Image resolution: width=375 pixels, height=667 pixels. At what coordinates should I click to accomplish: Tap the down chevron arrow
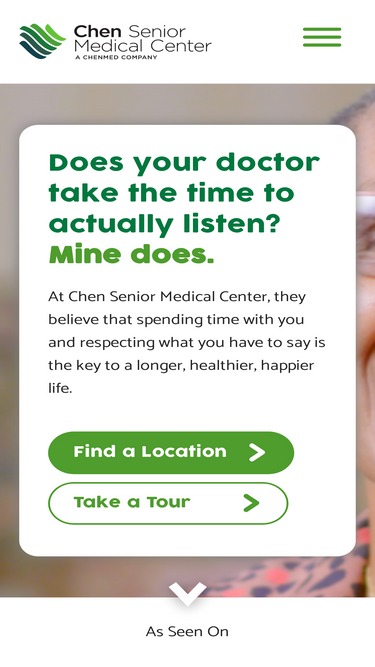tap(188, 594)
